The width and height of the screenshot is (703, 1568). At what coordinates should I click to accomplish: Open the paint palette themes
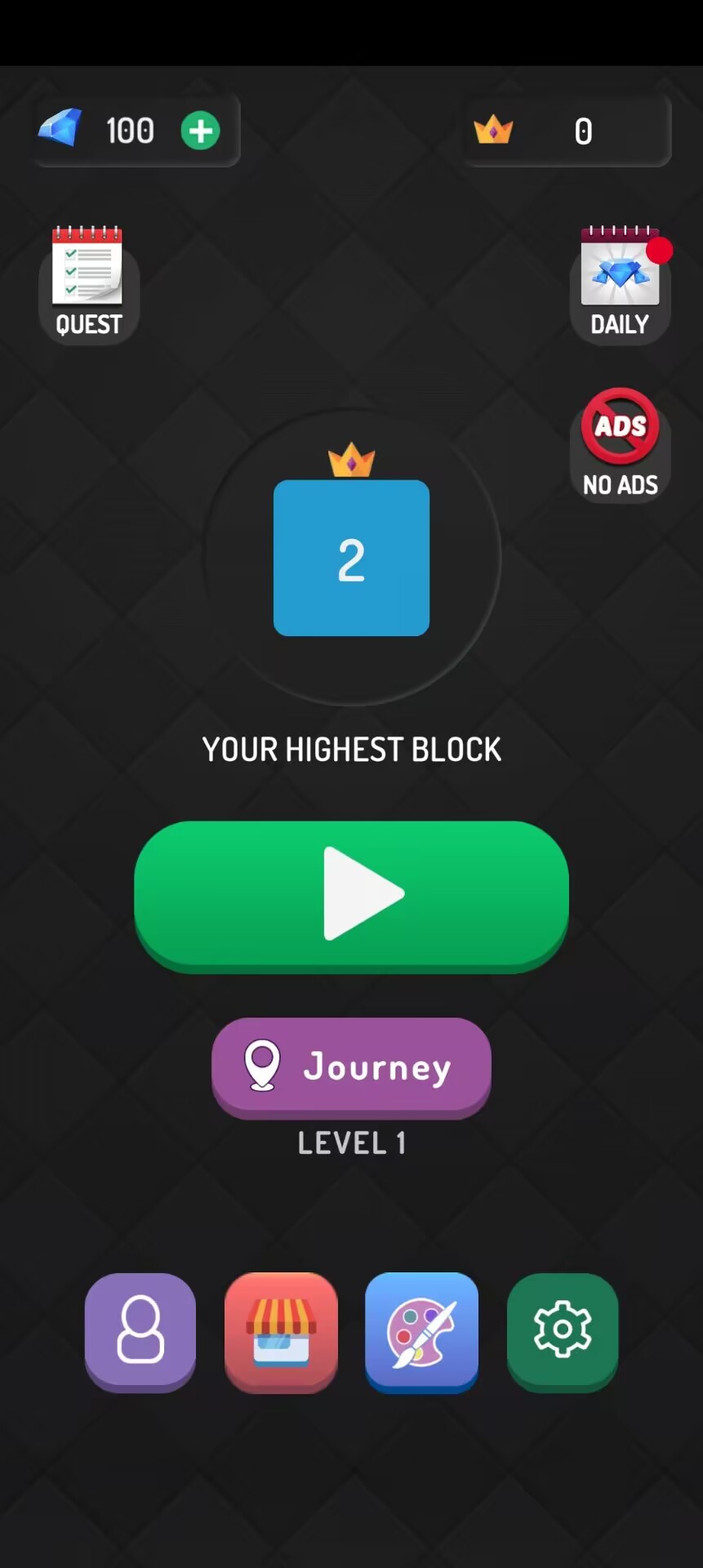point(421,1332)
